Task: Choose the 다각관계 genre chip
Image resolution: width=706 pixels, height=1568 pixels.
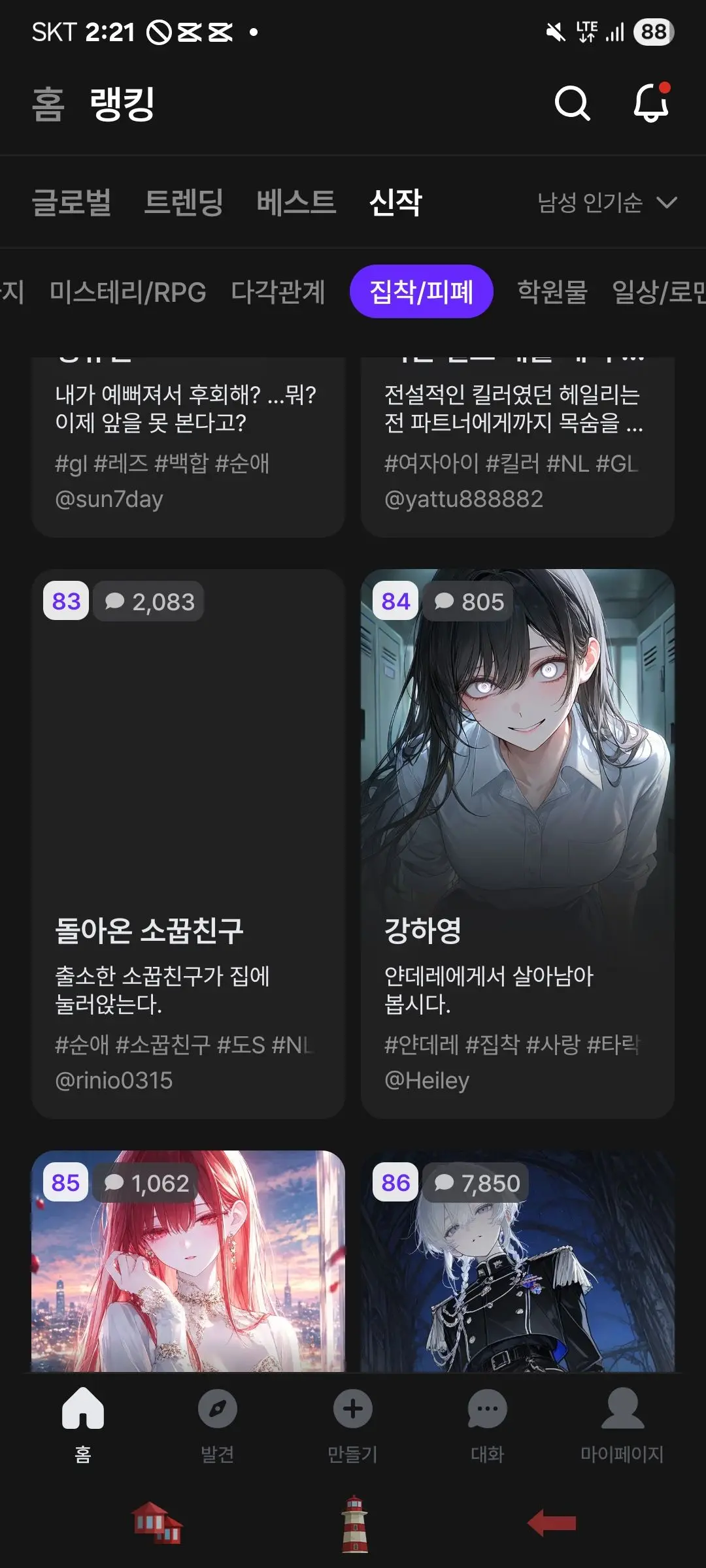Action: tap(278, 291)
